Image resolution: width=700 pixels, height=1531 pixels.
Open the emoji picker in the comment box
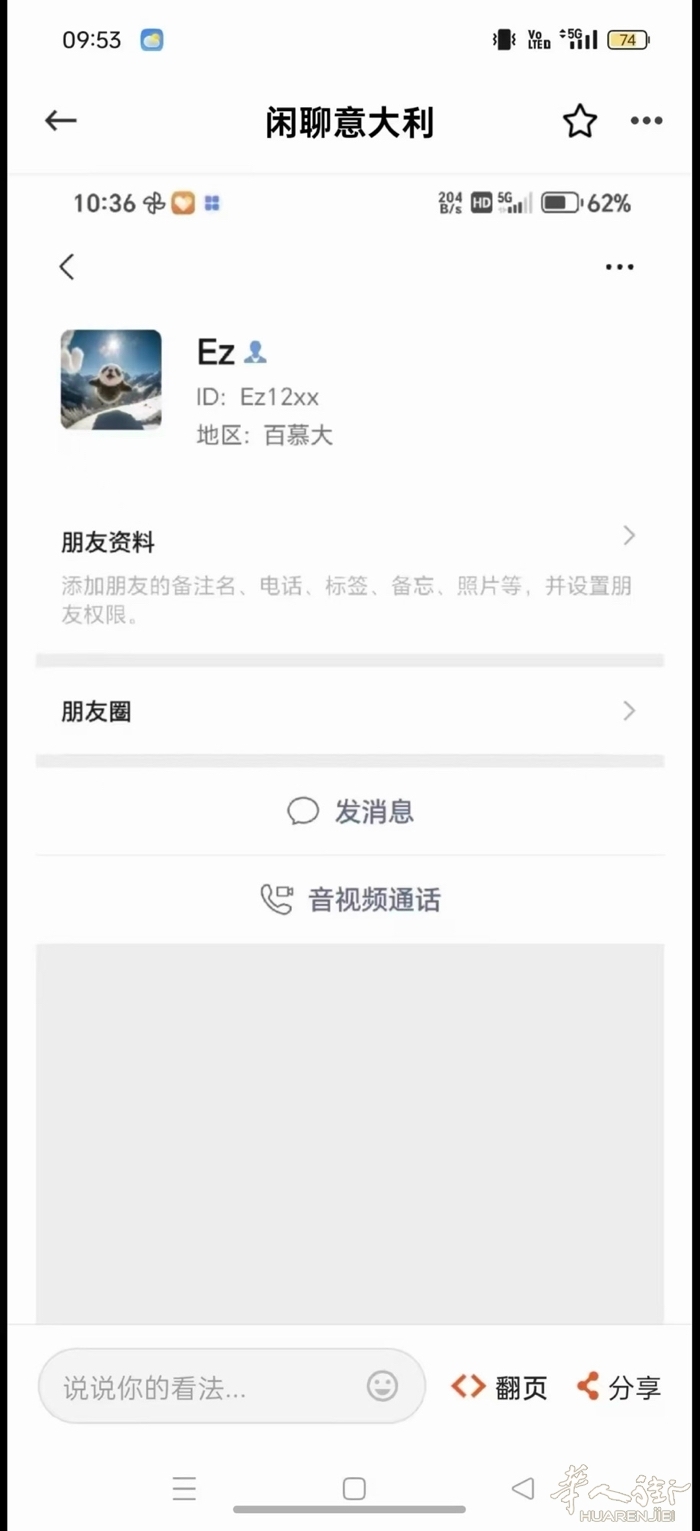click(382, 1386)
